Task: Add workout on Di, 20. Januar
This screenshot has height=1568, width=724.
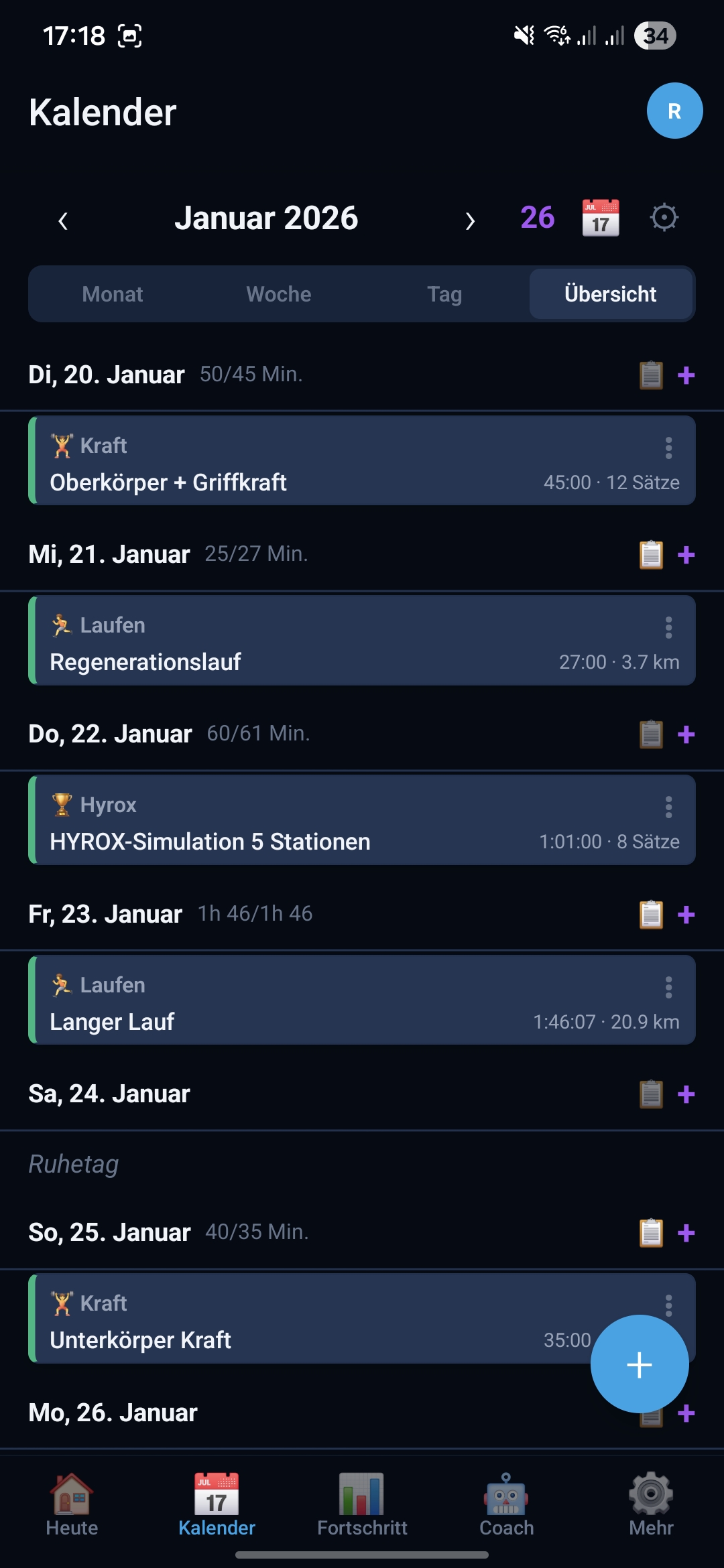Action: tap(686, 375)
